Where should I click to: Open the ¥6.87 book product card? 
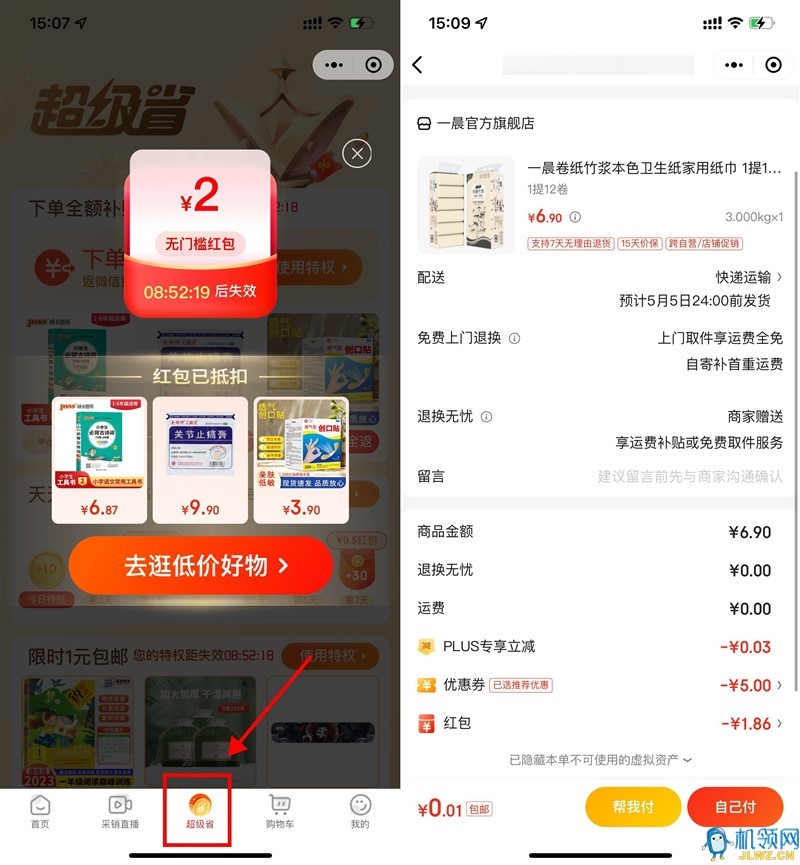point(99,459)
